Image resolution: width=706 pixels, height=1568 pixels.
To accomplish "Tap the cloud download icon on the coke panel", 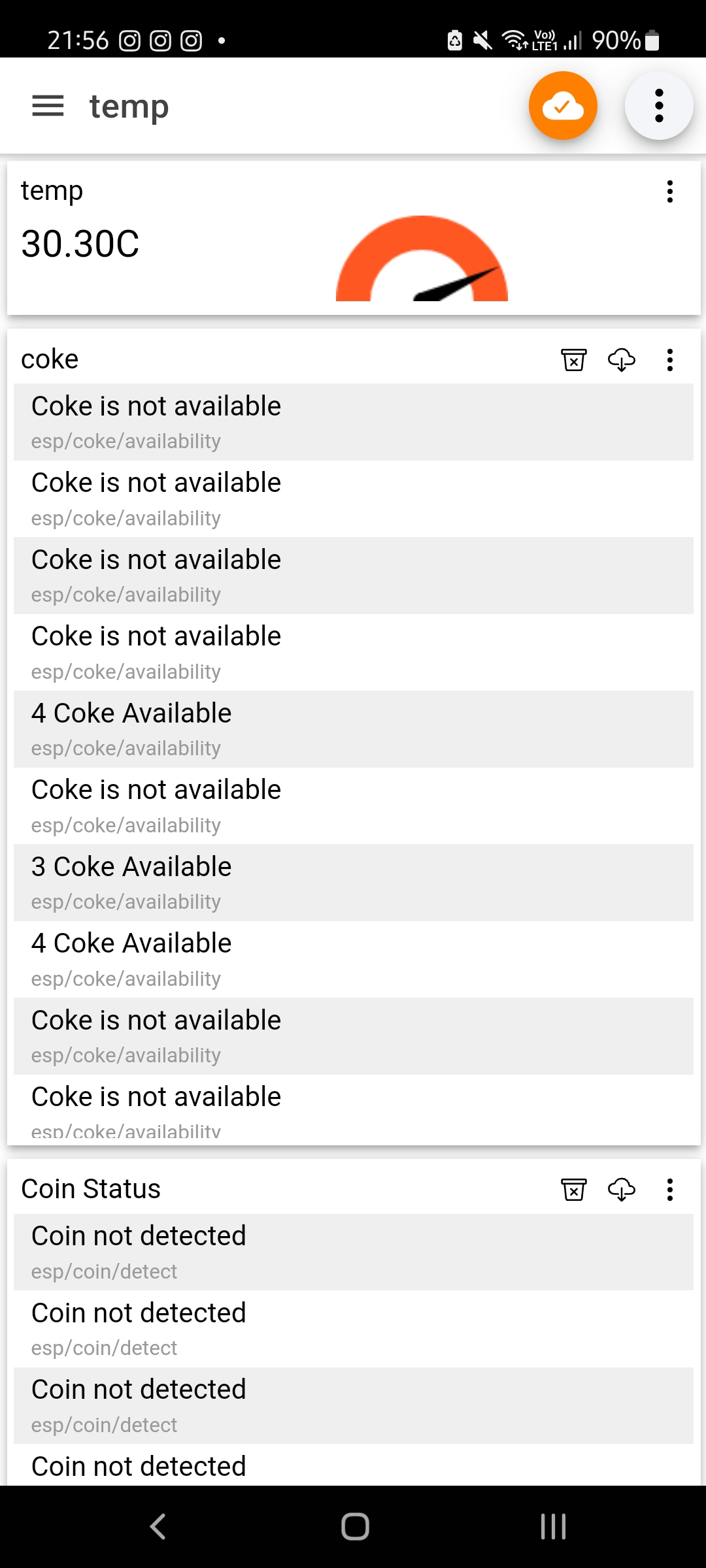I will 620,360.
